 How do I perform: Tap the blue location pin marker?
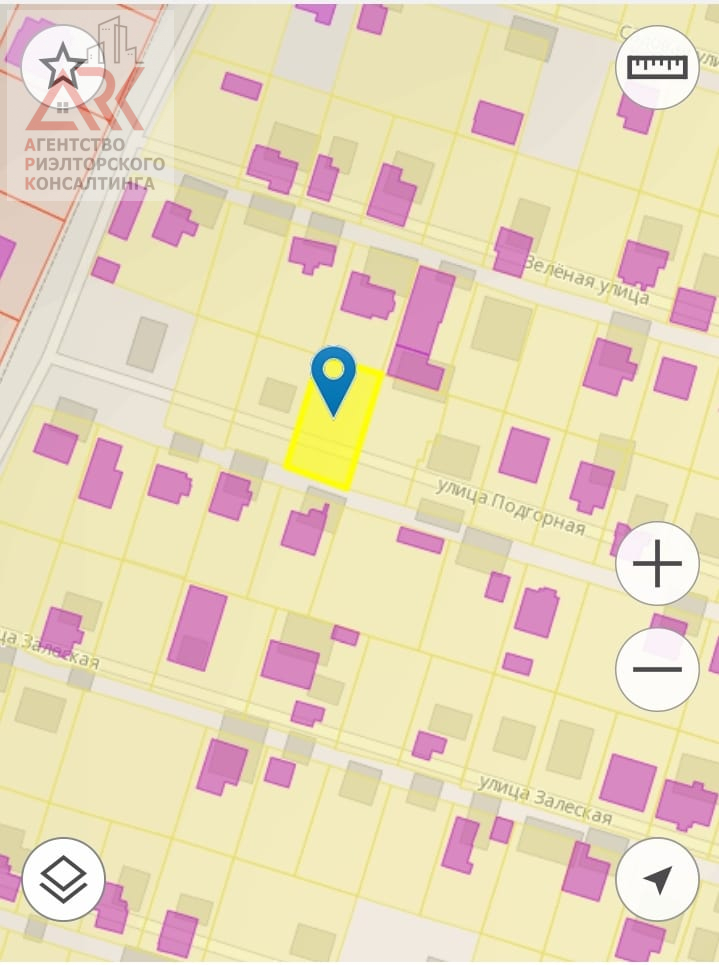[333, 378]
